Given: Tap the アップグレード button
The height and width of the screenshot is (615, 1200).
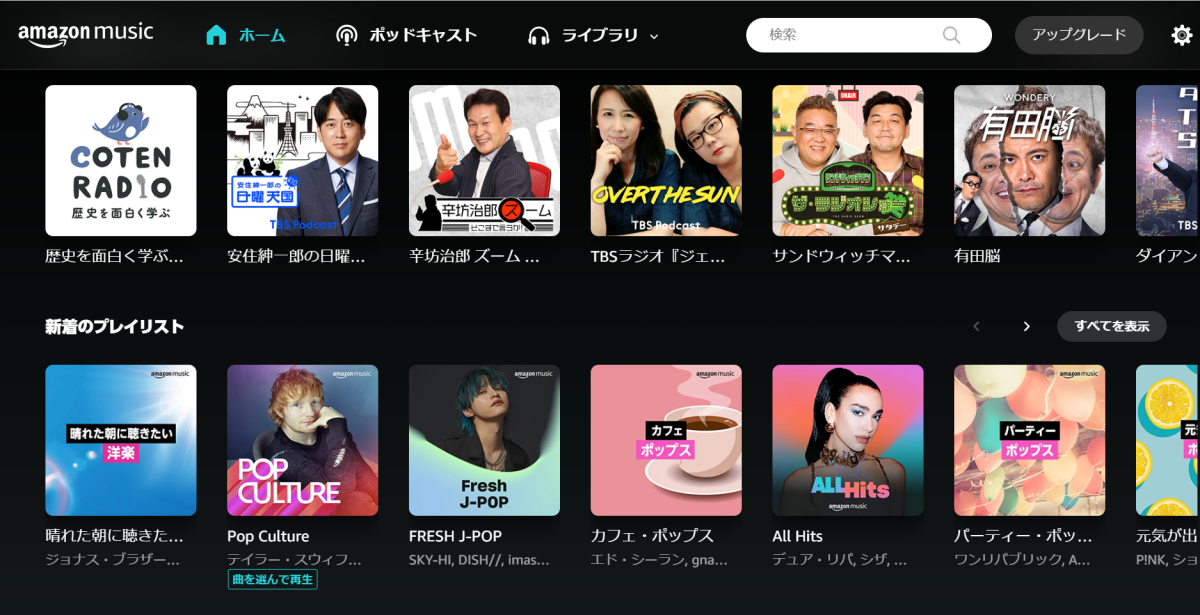Looking at the screenshot, I should click(x=1078, y=35).
